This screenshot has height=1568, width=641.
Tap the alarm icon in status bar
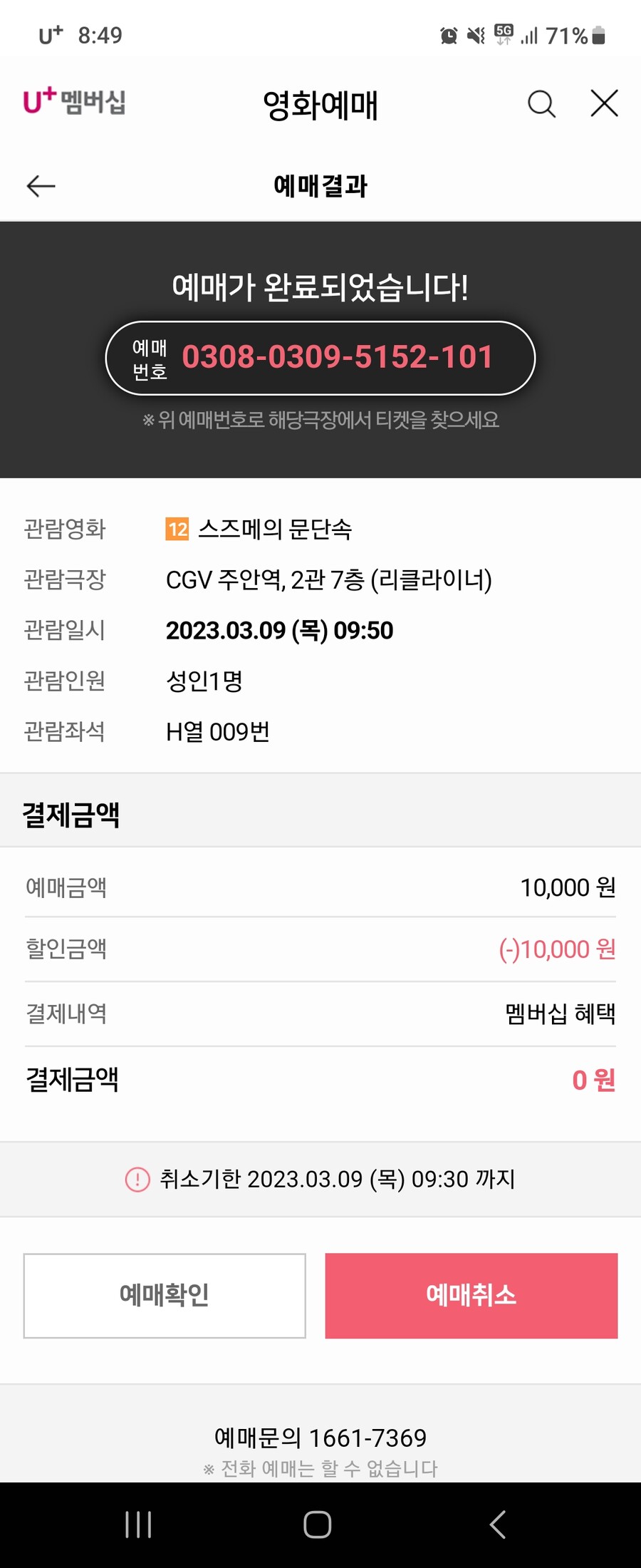click(449, 34)
